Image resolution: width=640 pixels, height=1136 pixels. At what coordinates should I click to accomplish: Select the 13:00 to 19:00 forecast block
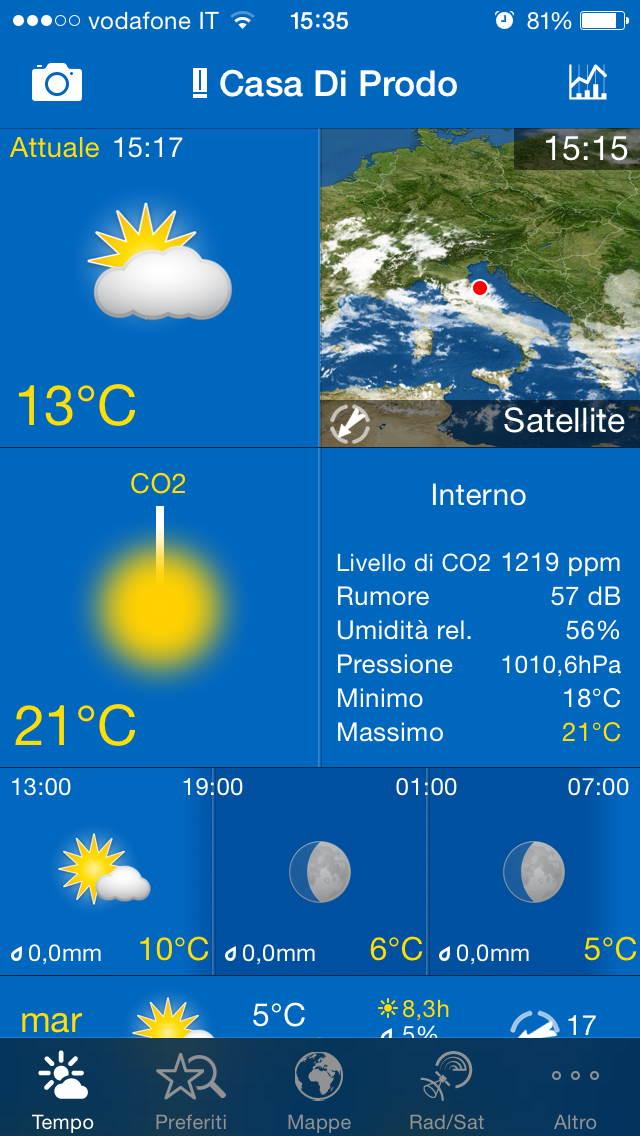tap(107, 872)
